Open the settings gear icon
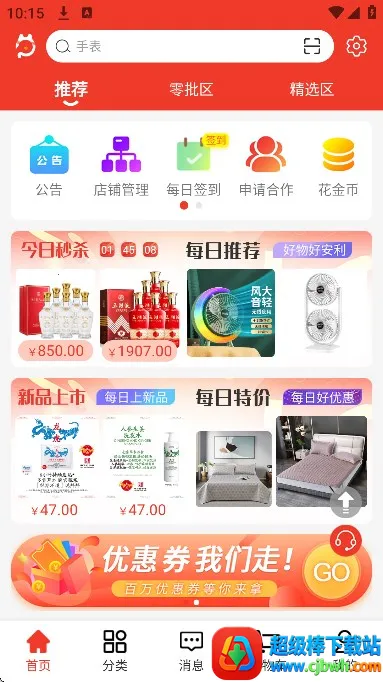The width and height of the screenshot is (383, 682). [356, 46]
